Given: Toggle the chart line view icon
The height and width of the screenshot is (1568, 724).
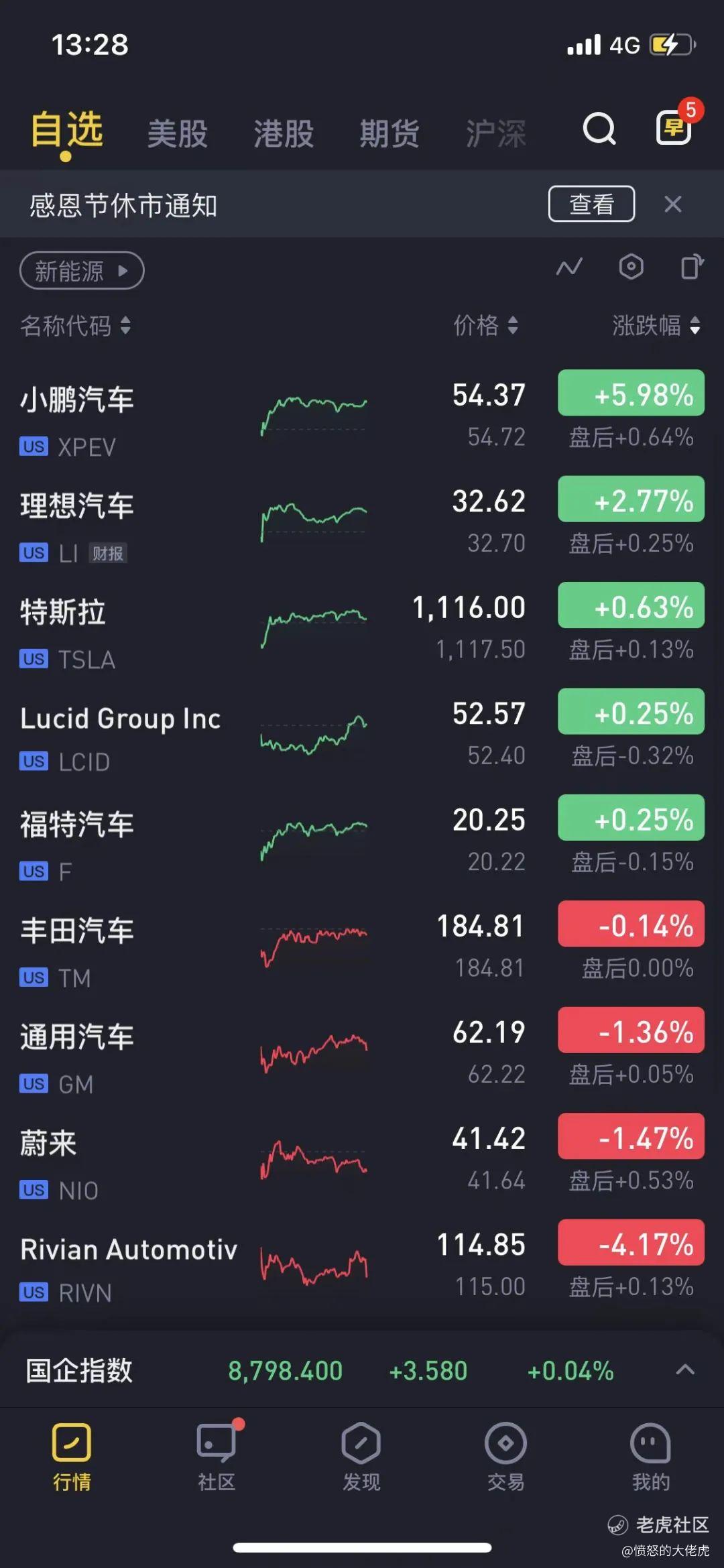Looking at the screenshot, I should click(x=569, y=267).
